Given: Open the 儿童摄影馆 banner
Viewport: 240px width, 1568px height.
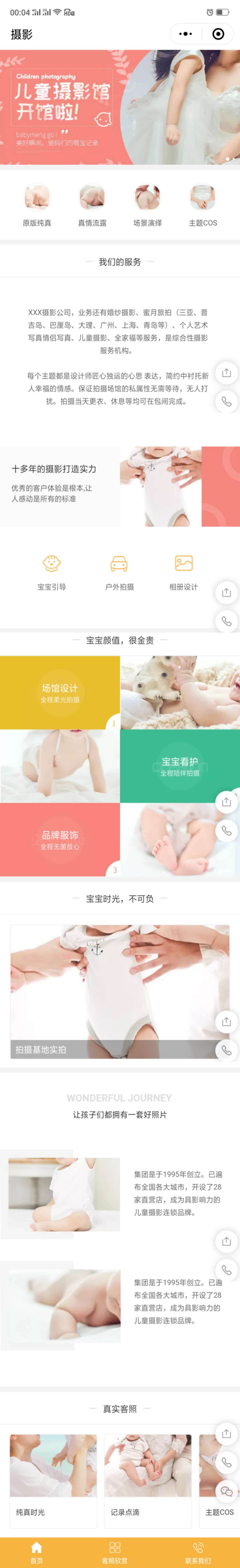Looking at the screenshot, I should (x=120, y=107).
